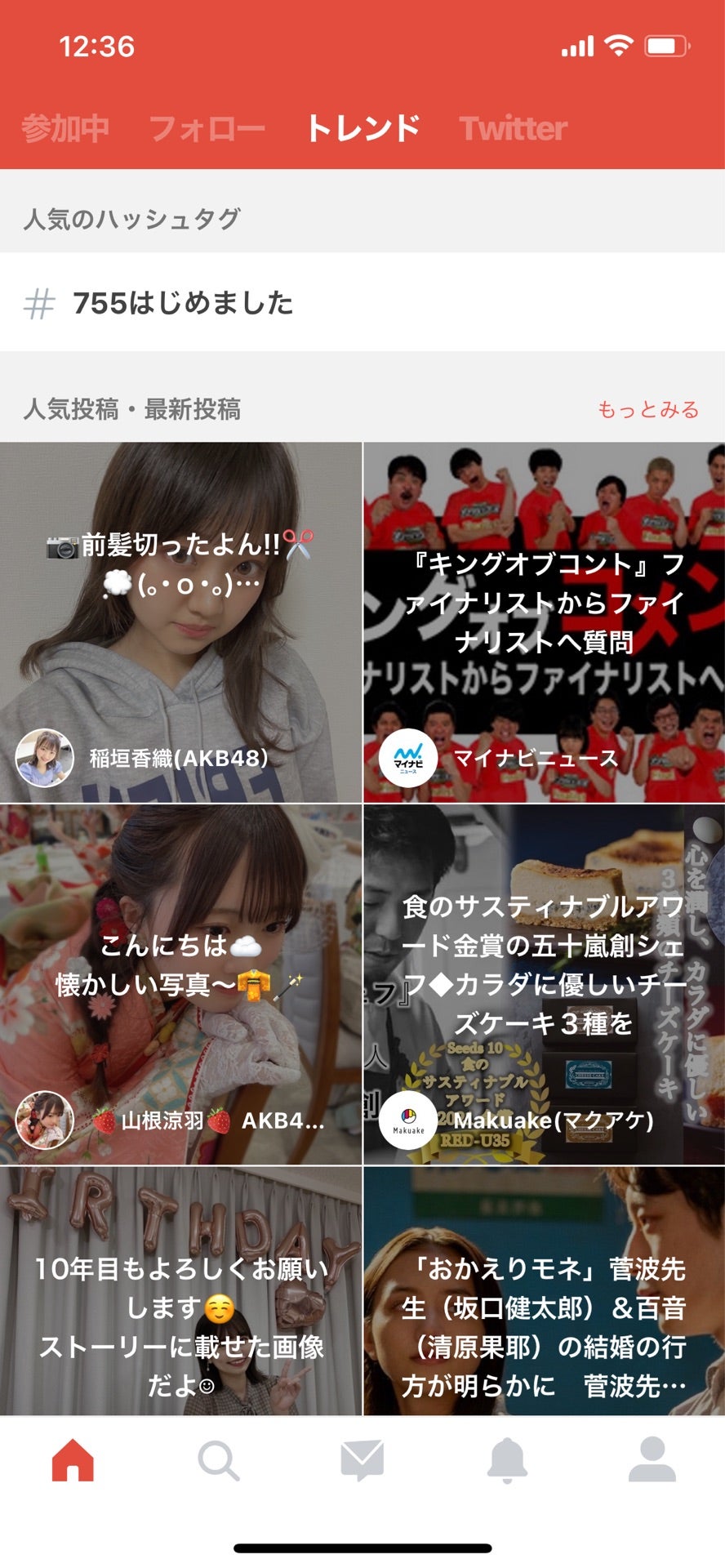Tap もっとみる to see more posts

648,409
